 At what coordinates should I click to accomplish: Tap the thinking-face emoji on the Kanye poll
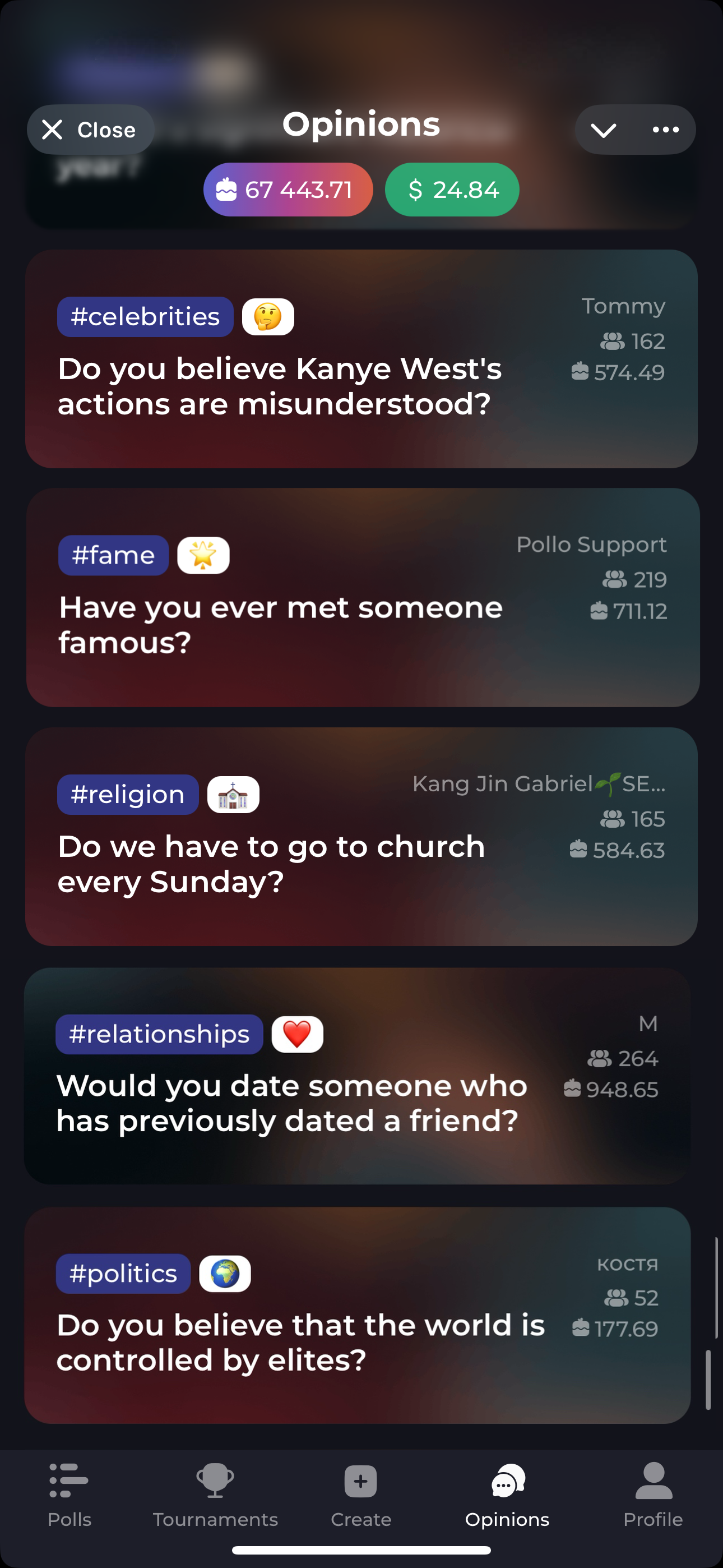(x=267, y=316)
